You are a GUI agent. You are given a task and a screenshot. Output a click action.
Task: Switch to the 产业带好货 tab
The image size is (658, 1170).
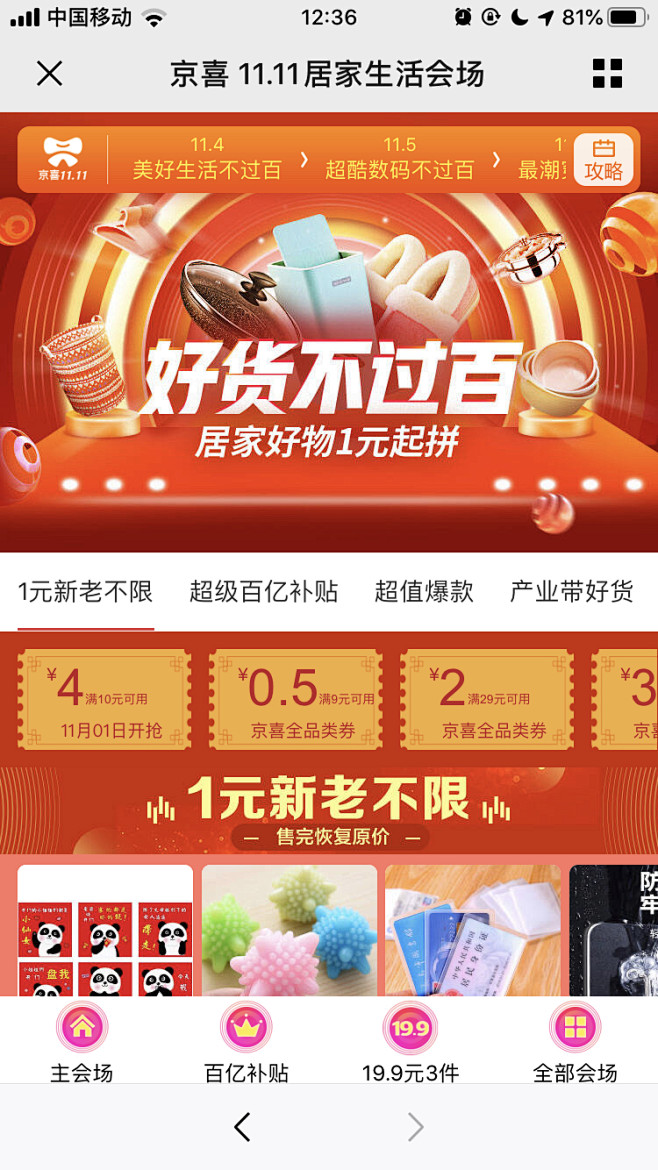[571, 592]
